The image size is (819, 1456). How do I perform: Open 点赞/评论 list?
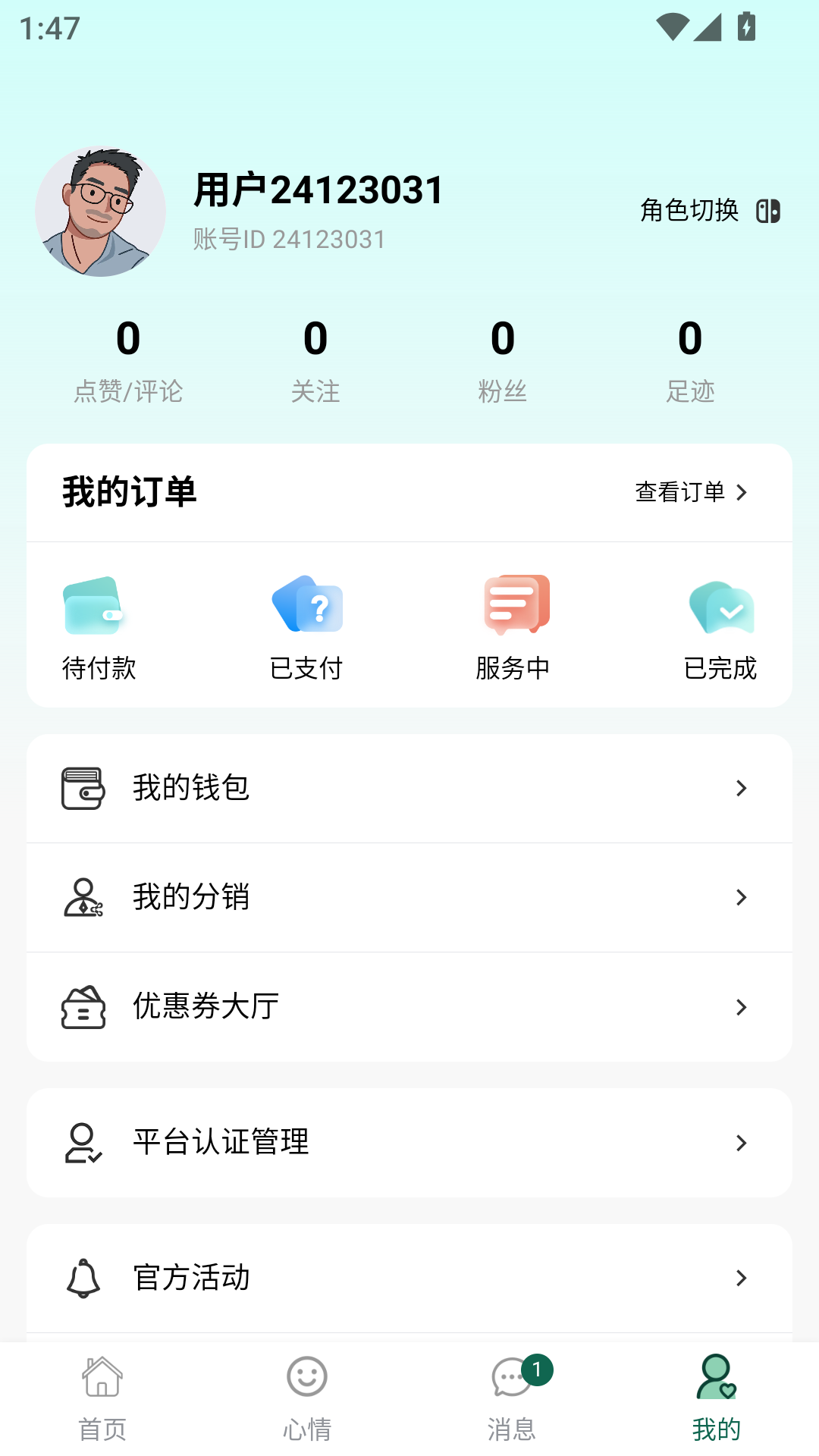click(x=128, y=360)
